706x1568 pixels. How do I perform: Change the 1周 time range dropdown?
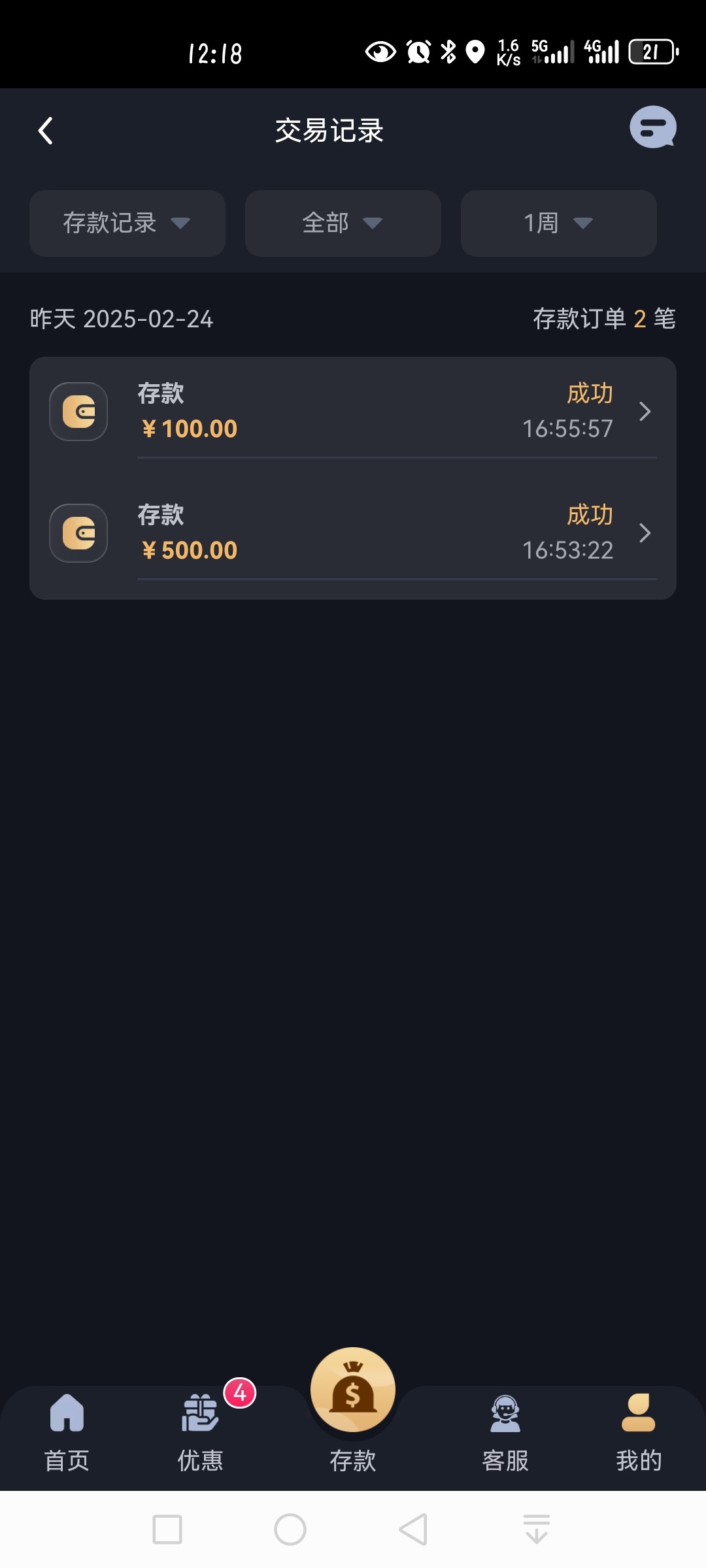point(558,223)
